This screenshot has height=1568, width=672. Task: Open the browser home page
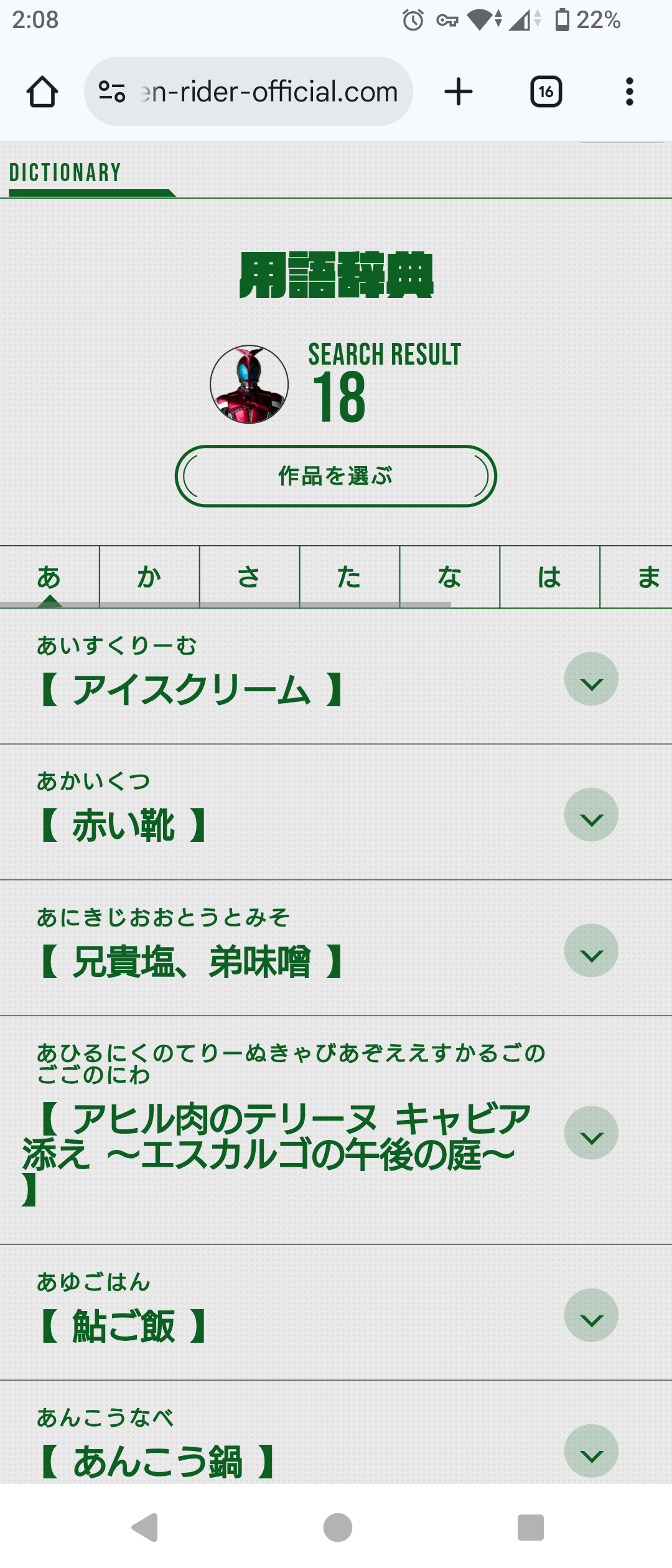click(x=42, y=92)
